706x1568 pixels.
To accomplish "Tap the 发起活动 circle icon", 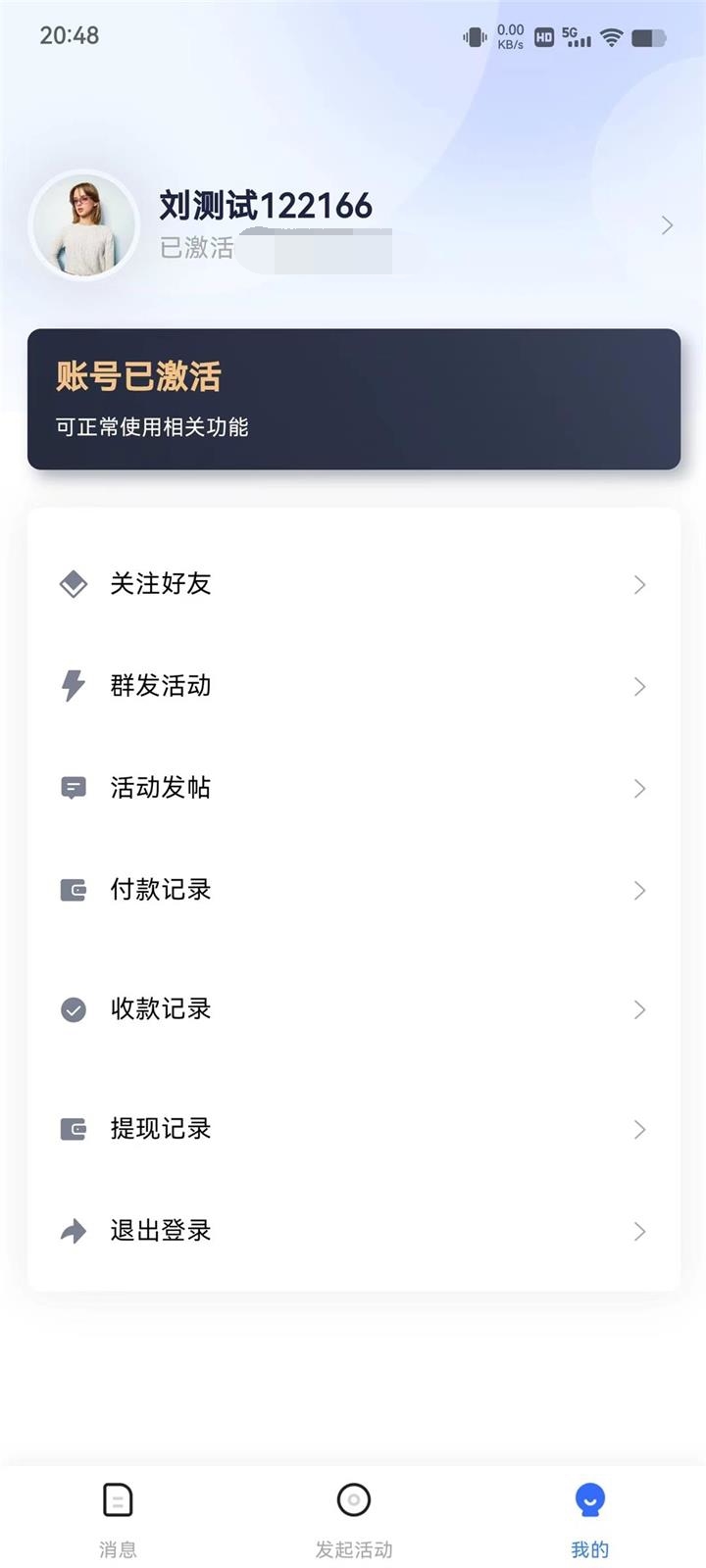I will tap(353, 1500).
